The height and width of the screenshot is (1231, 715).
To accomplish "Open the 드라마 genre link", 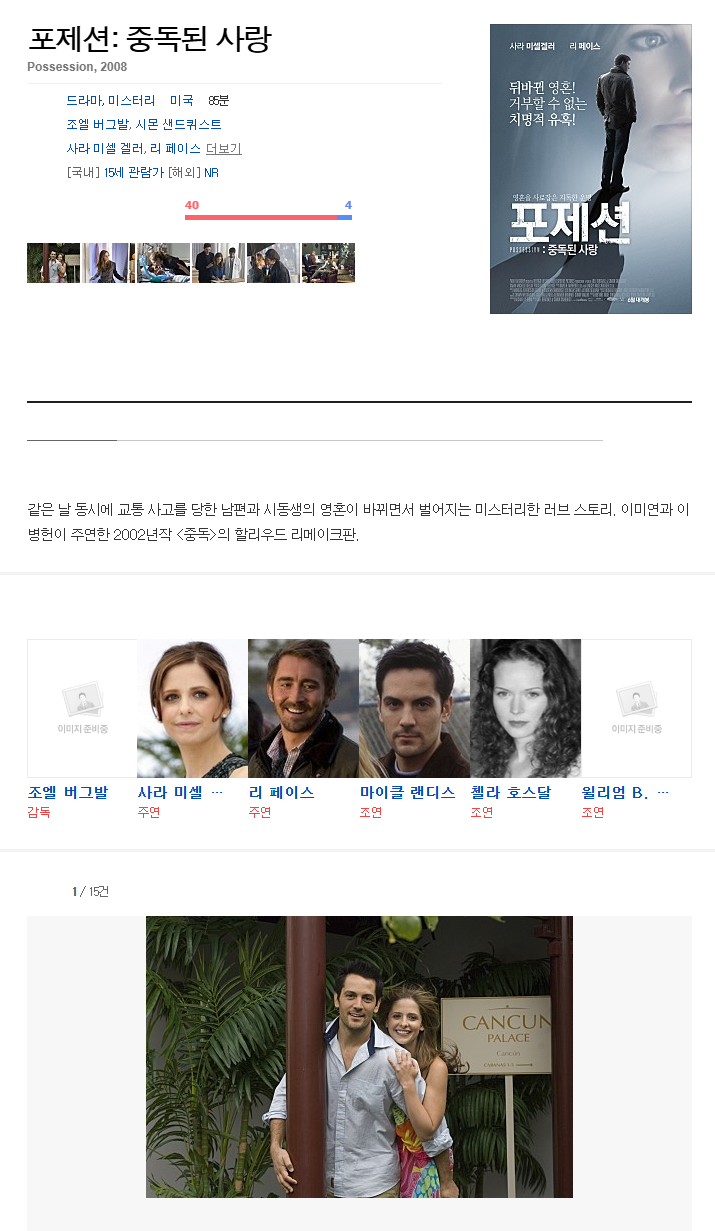I will [84, 101].
